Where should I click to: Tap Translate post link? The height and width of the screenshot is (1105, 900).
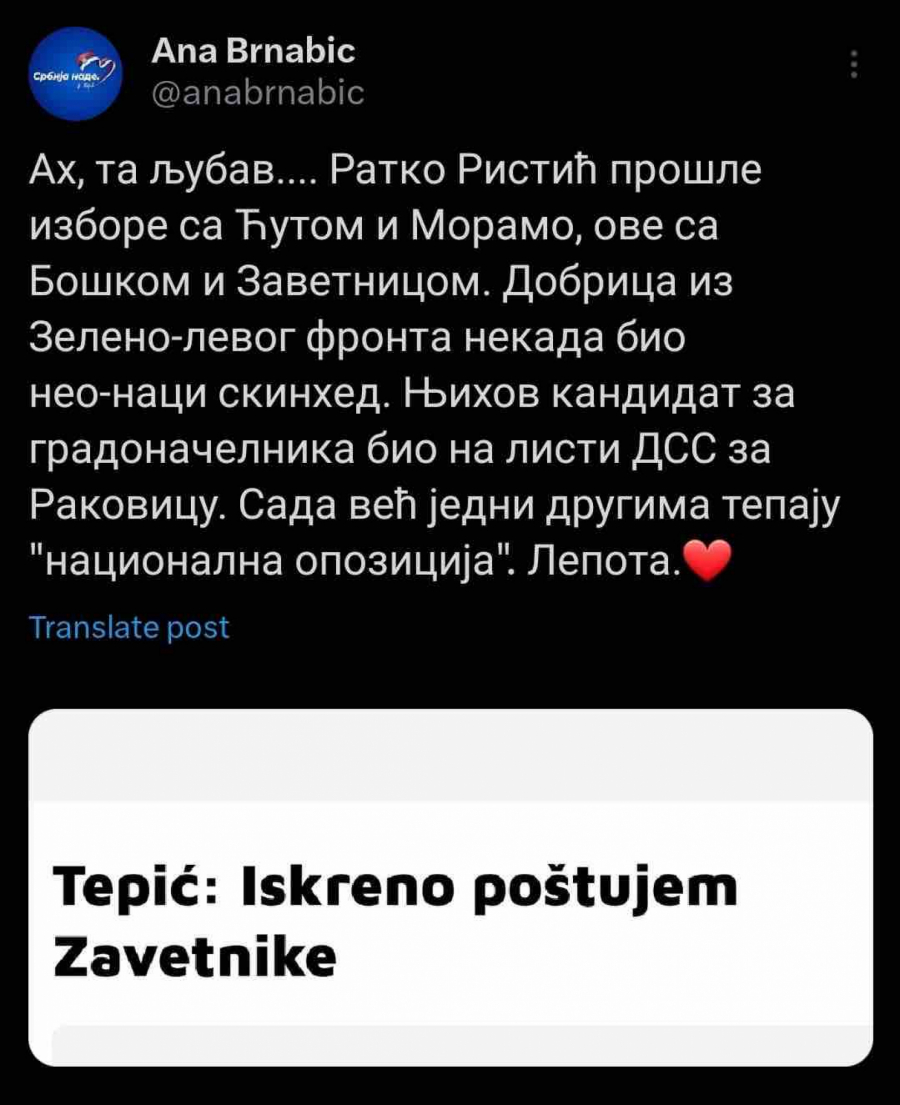129,628
